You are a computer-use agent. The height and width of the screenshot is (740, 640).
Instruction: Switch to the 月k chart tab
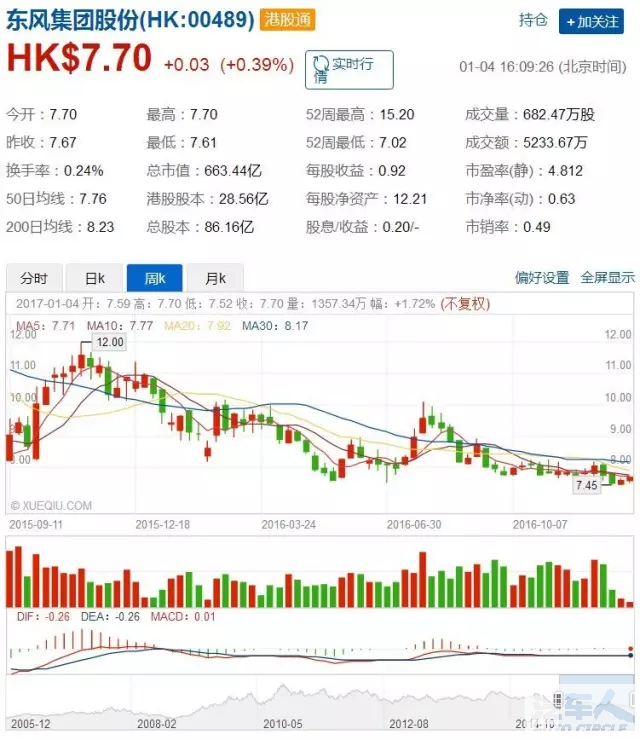coord(214,278)
